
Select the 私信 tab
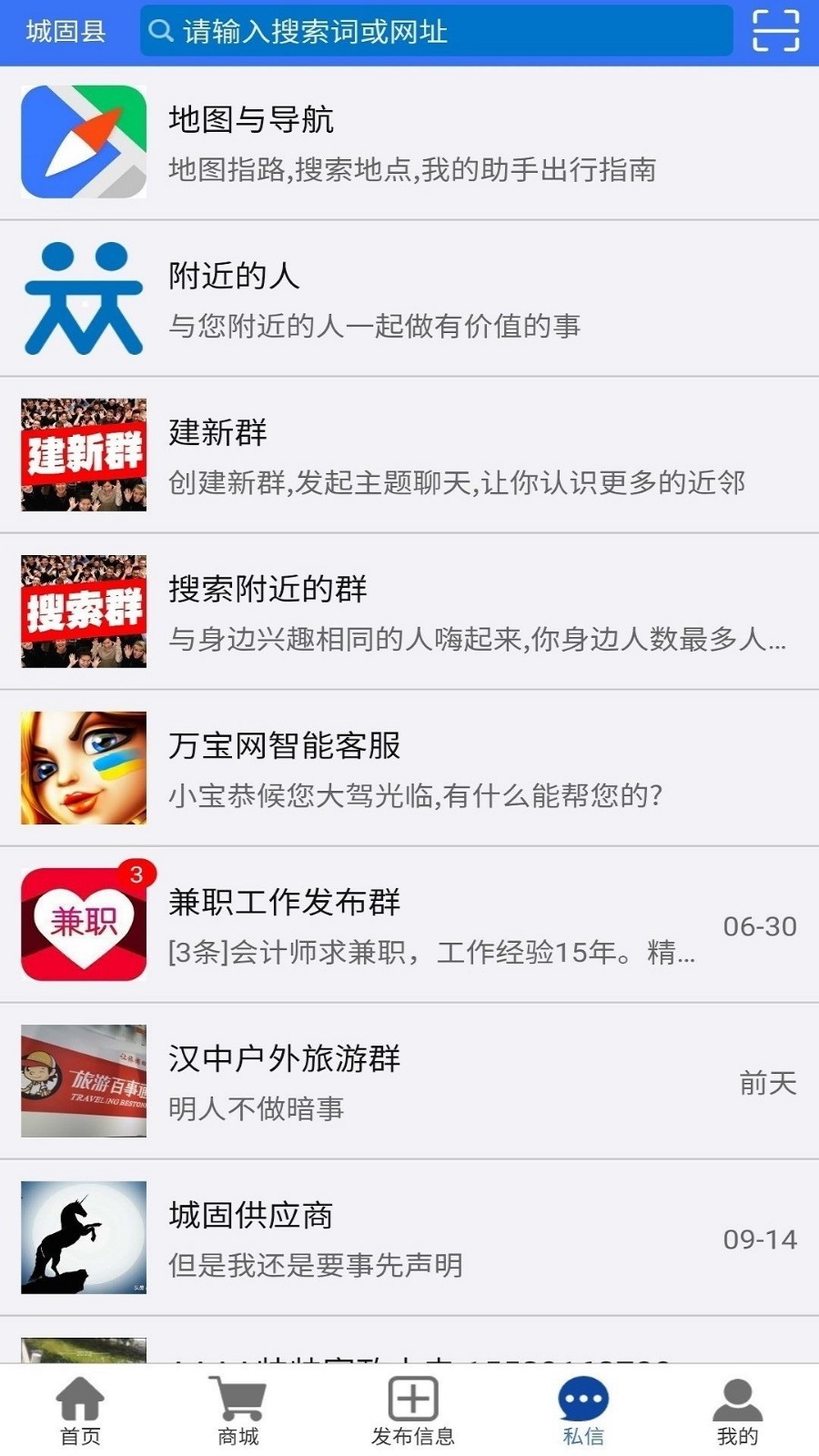[x=583, y=1410]
